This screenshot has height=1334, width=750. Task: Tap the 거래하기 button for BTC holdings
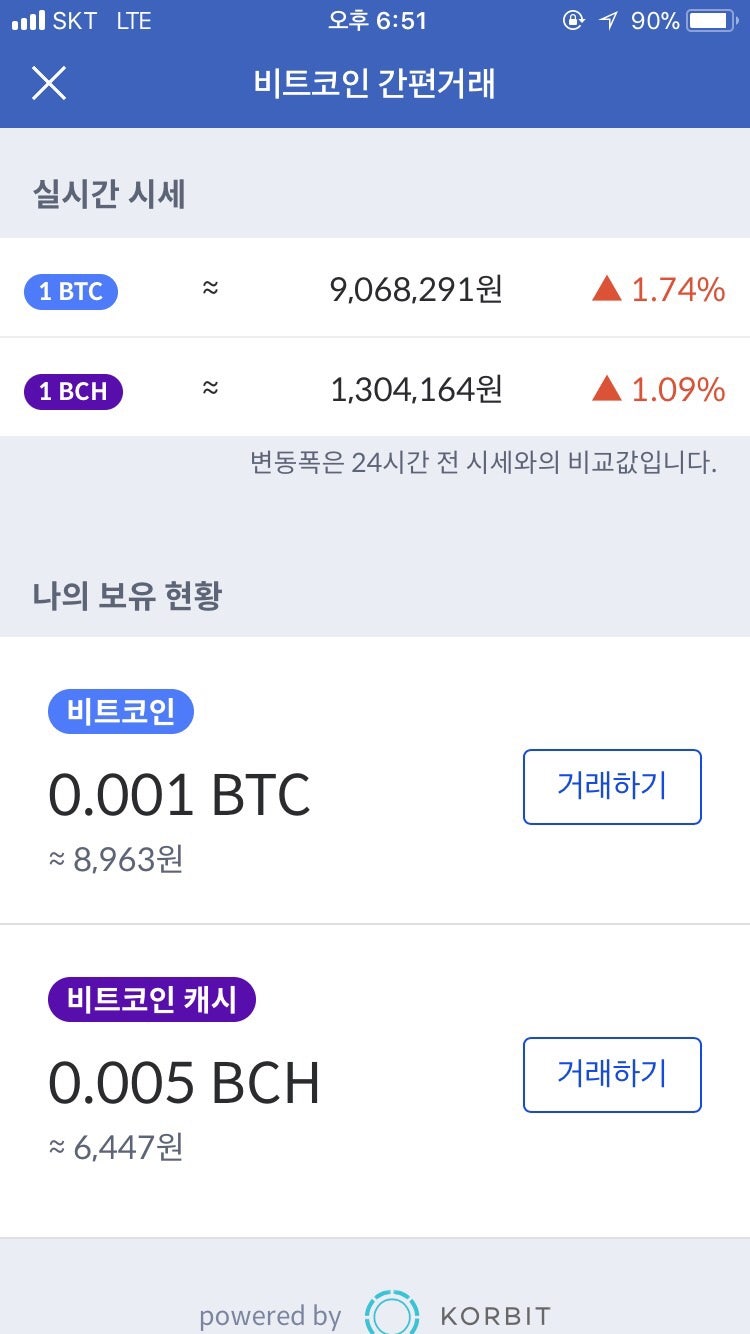click(x=611, y=787)
